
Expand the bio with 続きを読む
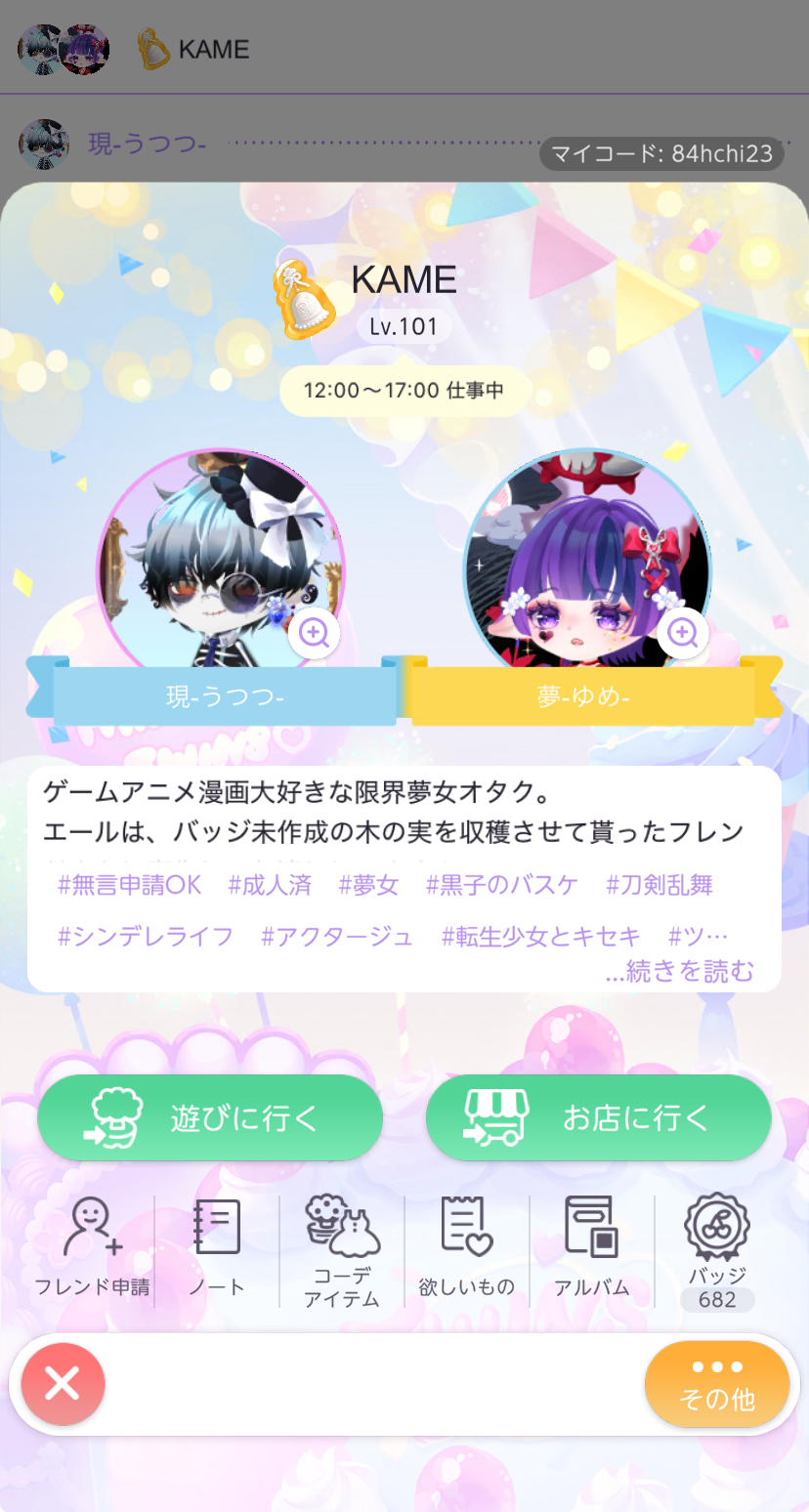click(680, 972)
